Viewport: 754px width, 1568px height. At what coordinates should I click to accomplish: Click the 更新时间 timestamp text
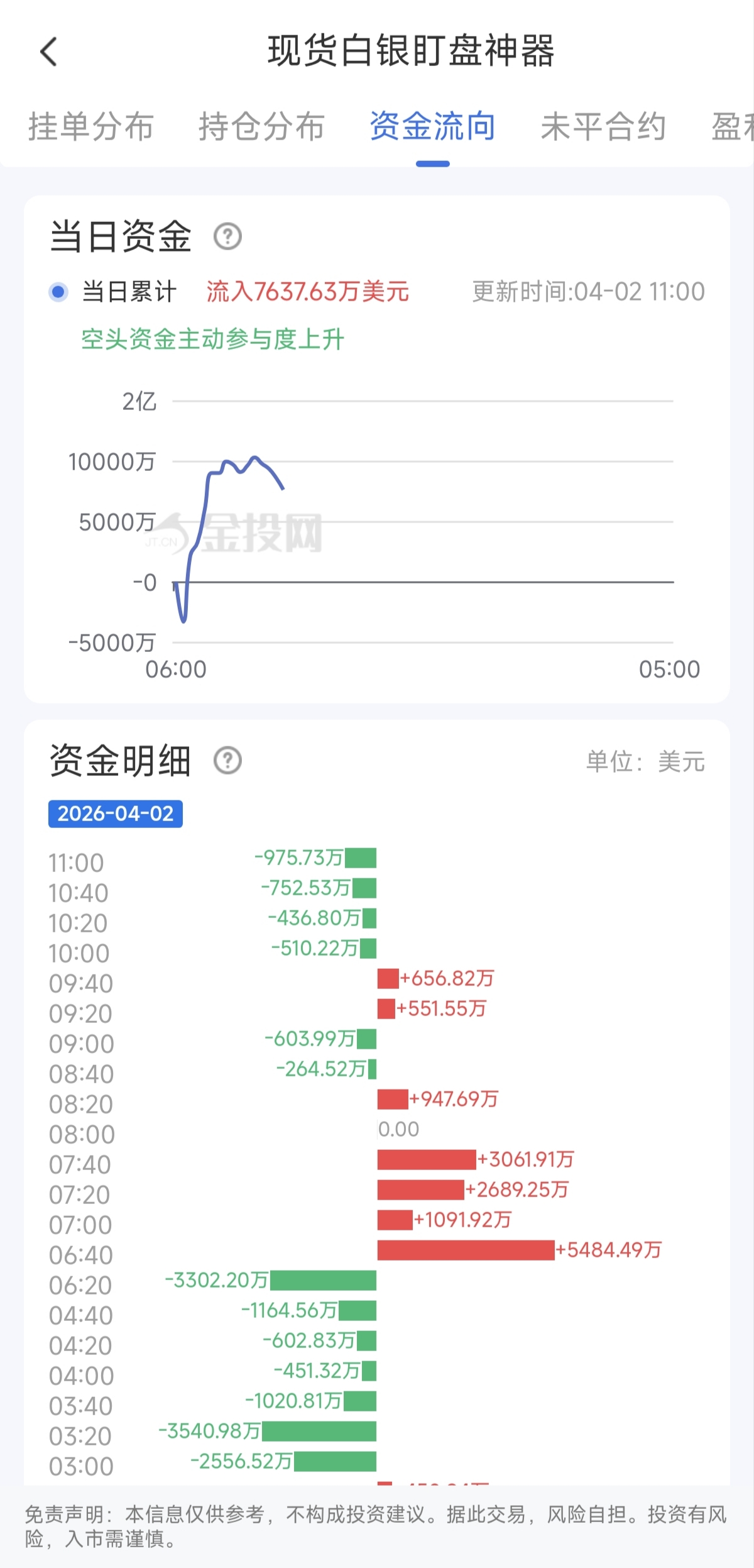click(588, 290)
